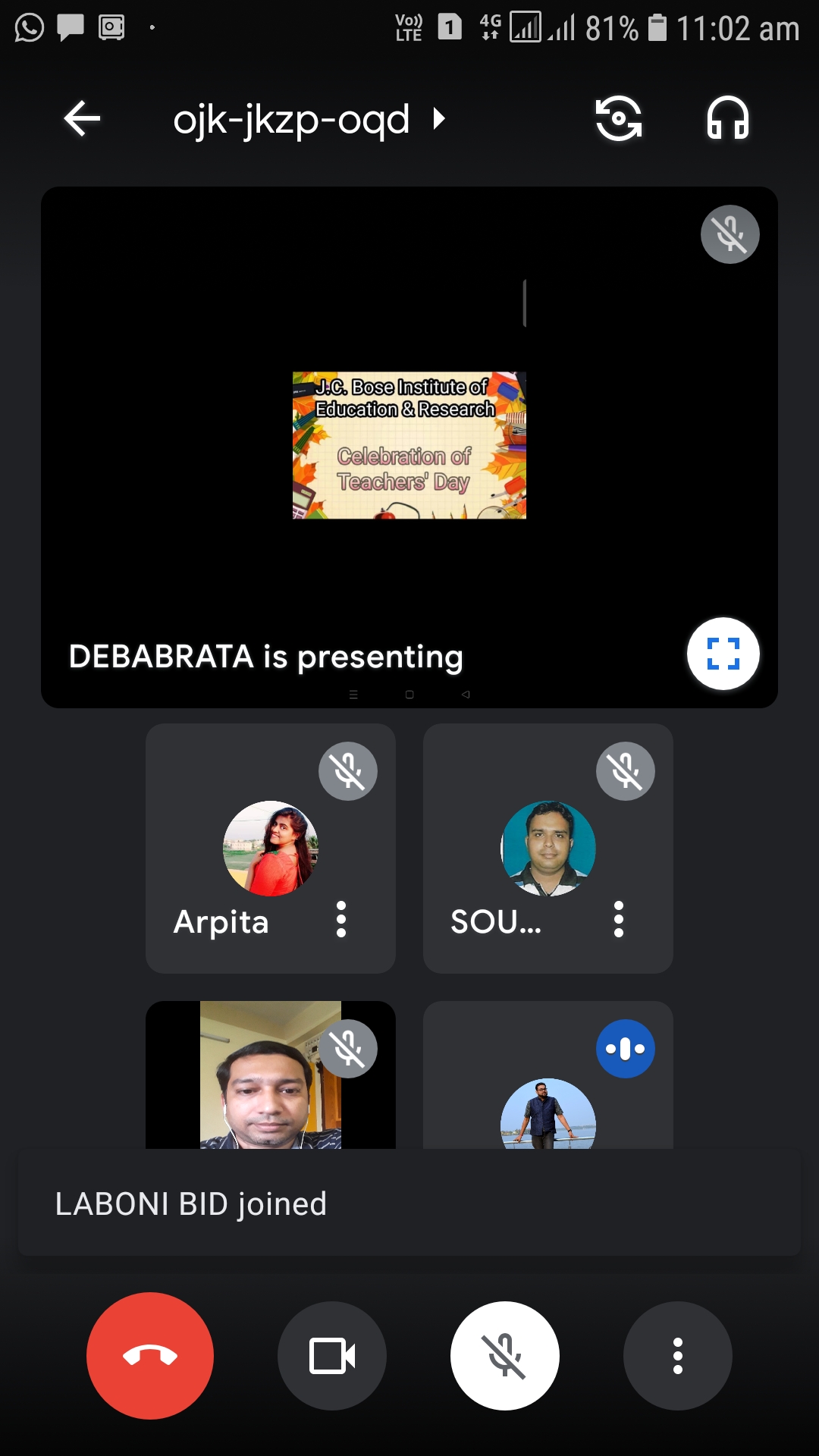Switch the camera
The image size is (819, 1456).
(x=618, y=119)
